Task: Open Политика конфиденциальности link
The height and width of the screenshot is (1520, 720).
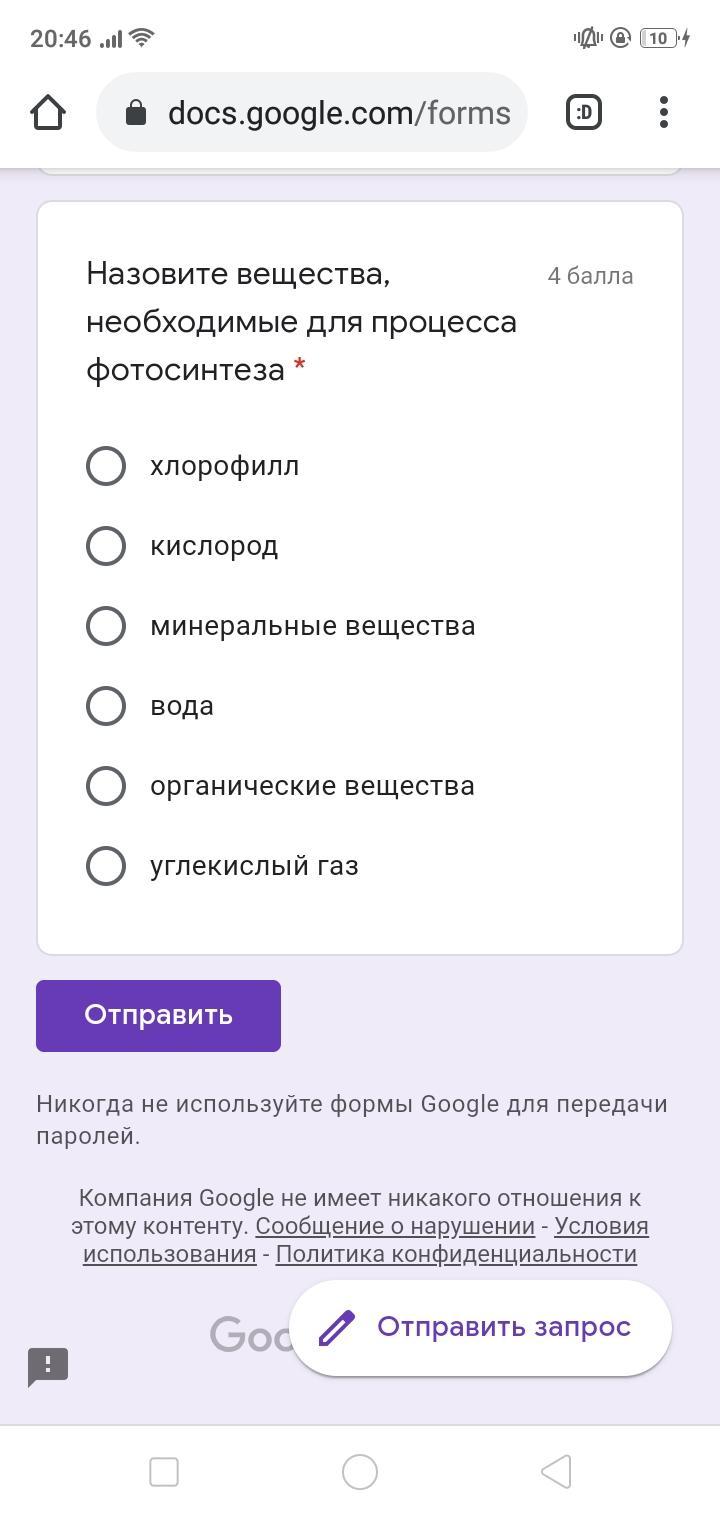Action: [x=456, y=1254]
